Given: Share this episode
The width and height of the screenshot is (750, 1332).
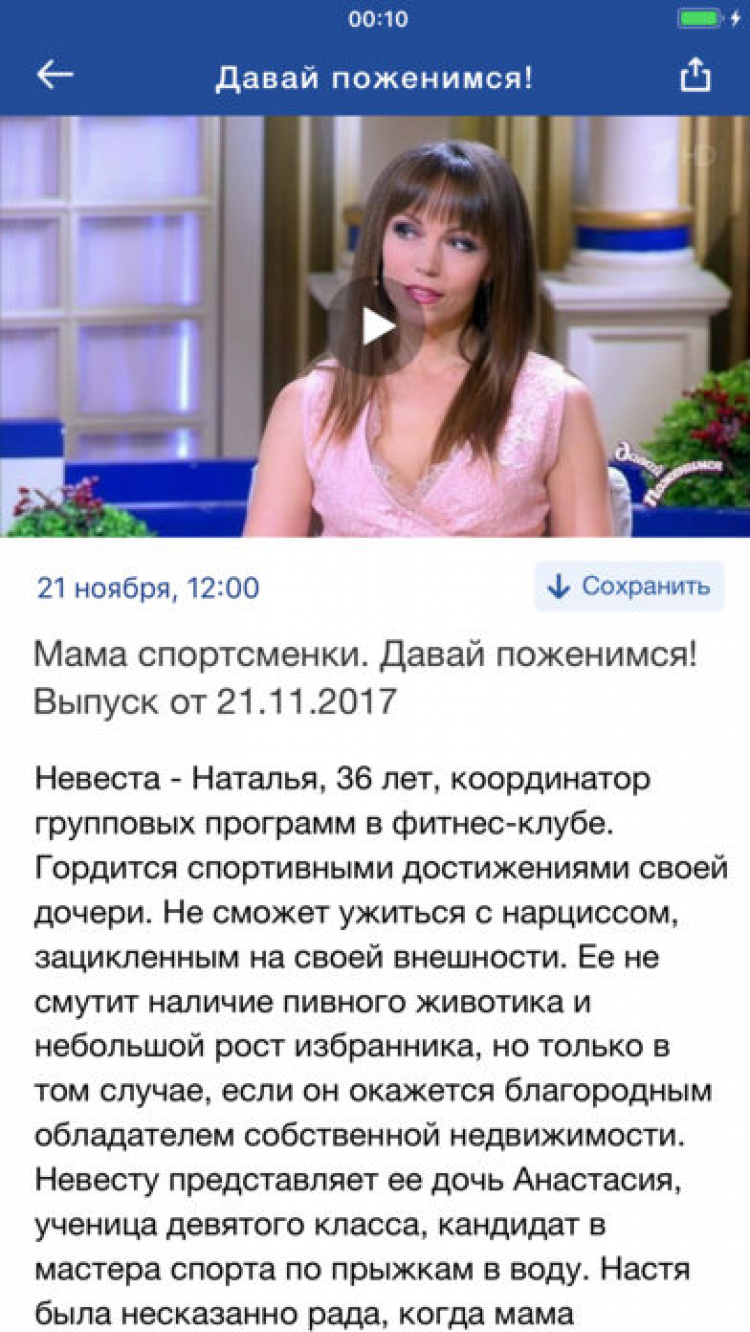Looking at the screenshot, I should 695,76.
